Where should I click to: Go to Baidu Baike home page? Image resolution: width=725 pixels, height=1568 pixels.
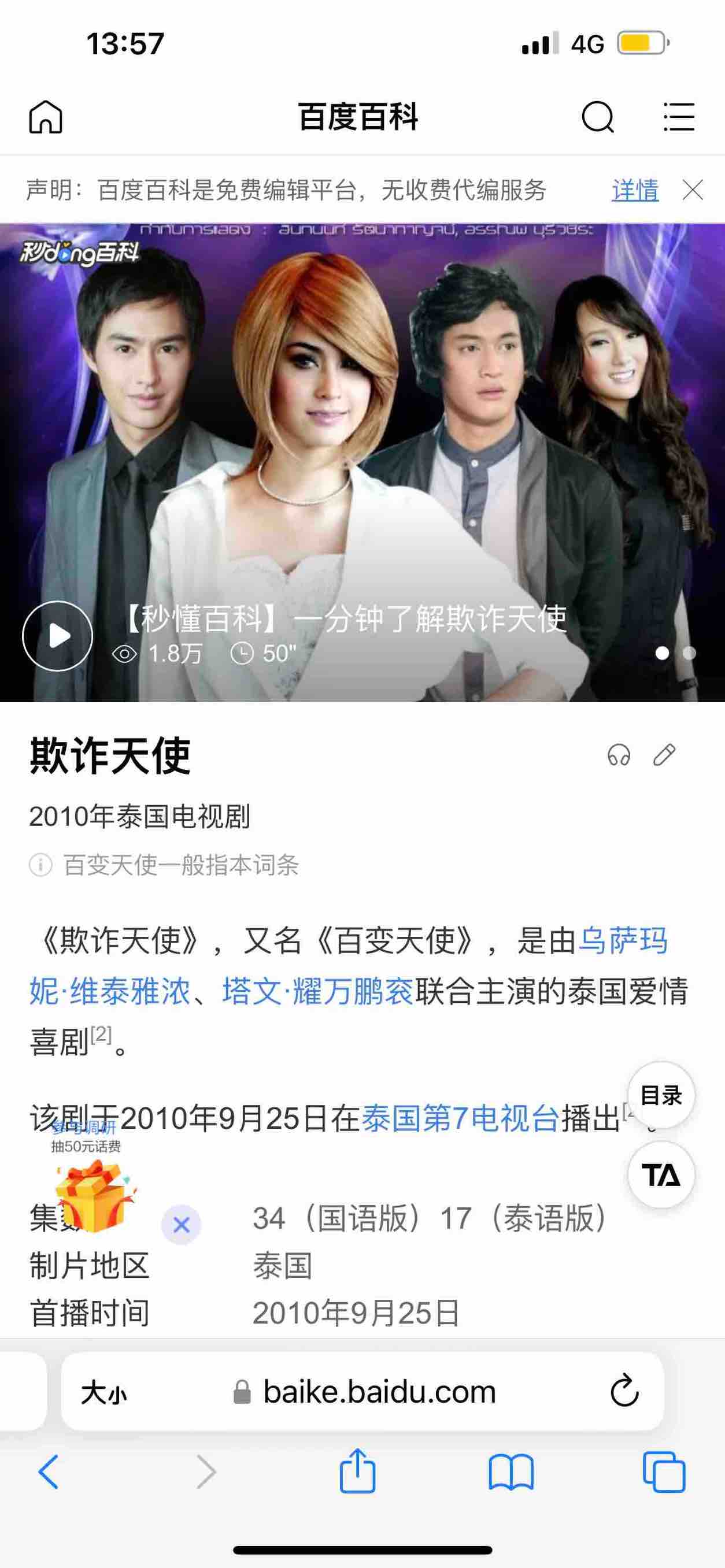46,116
